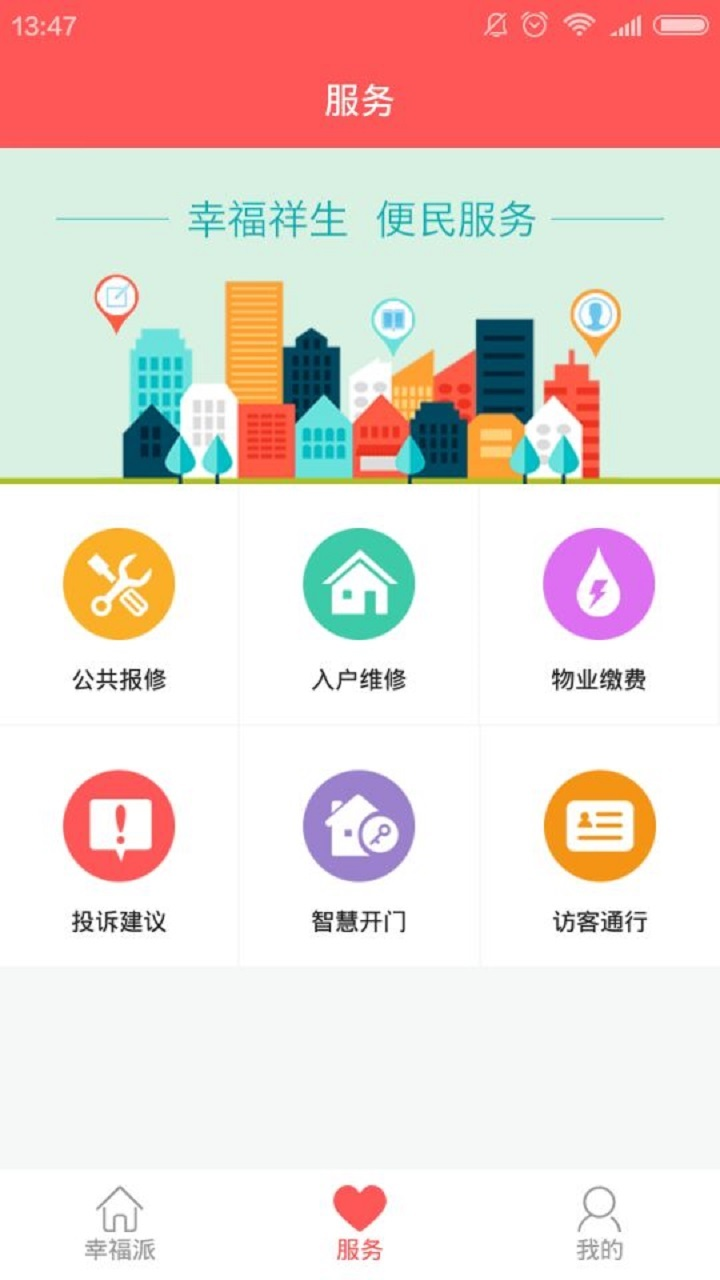Tap the 服务 tab in bottom navigation
Image resolution: width=720 pixels, height=1280 pixels.
pyautogui.click(x=359, y=1223)
